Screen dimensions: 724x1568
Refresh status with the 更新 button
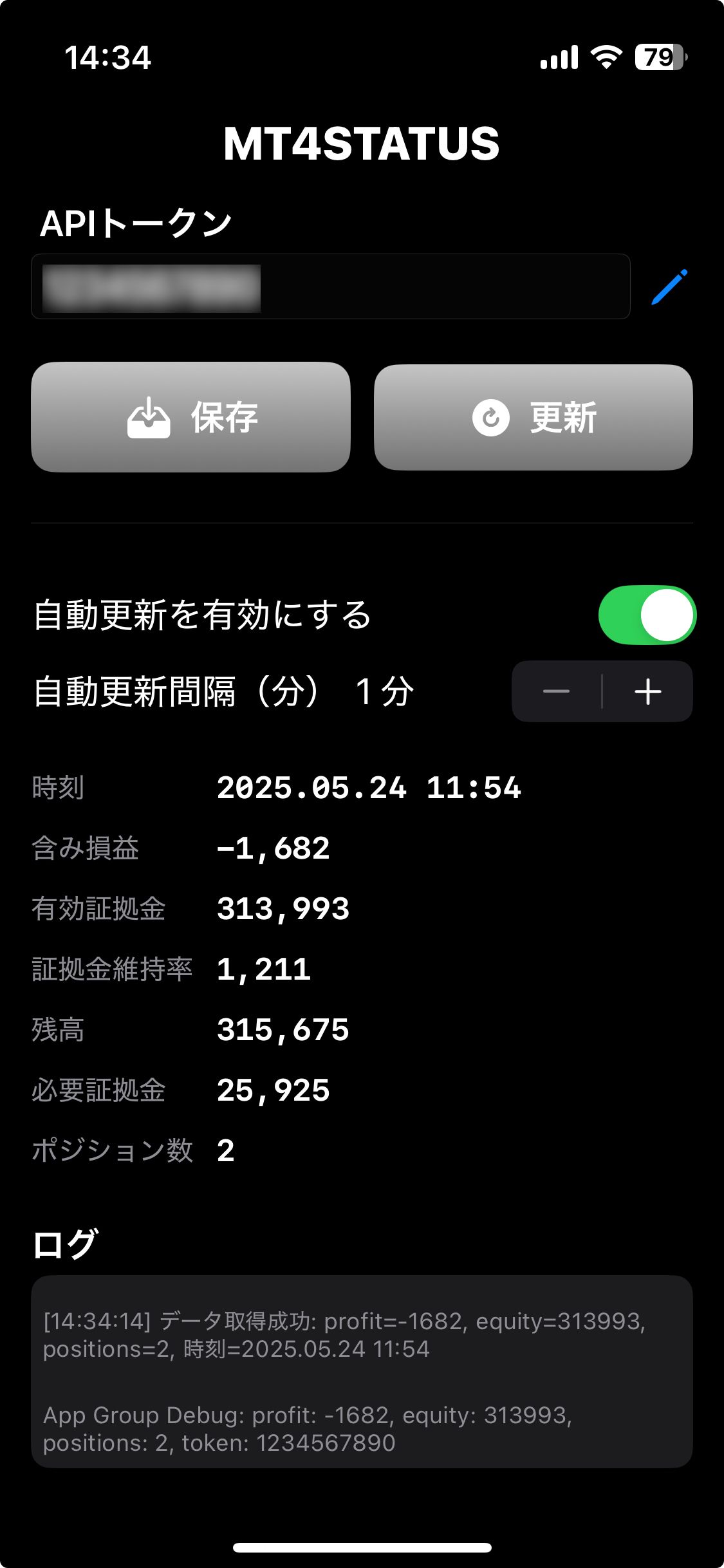click(x=533, y=417)
